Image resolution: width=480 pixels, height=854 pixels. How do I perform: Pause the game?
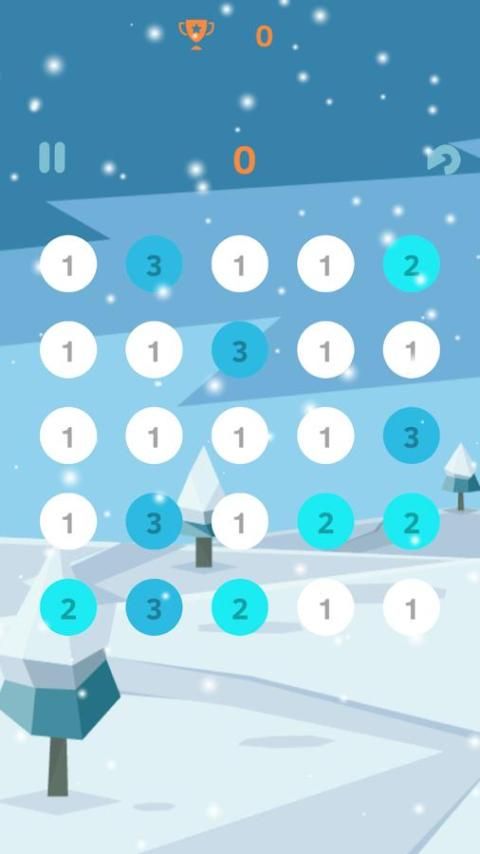(52, 158)
